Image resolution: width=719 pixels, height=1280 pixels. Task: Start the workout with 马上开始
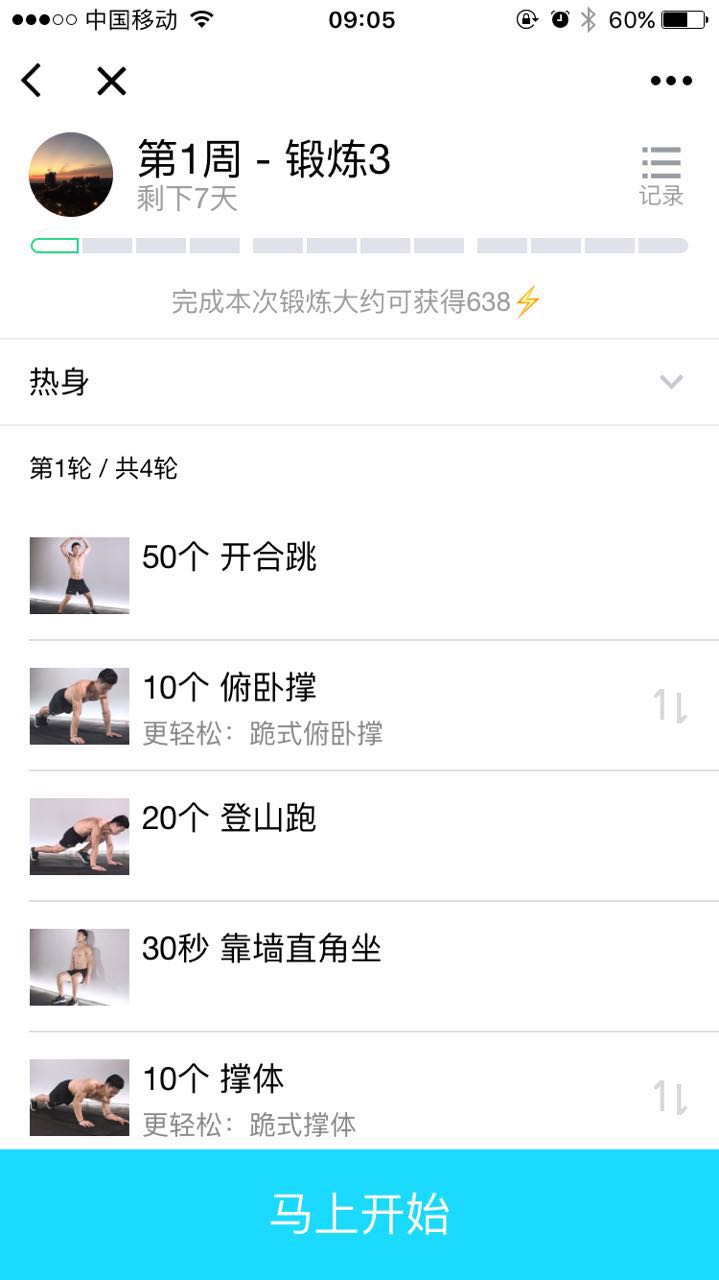pyautogui.click(x=359, y=1214)
